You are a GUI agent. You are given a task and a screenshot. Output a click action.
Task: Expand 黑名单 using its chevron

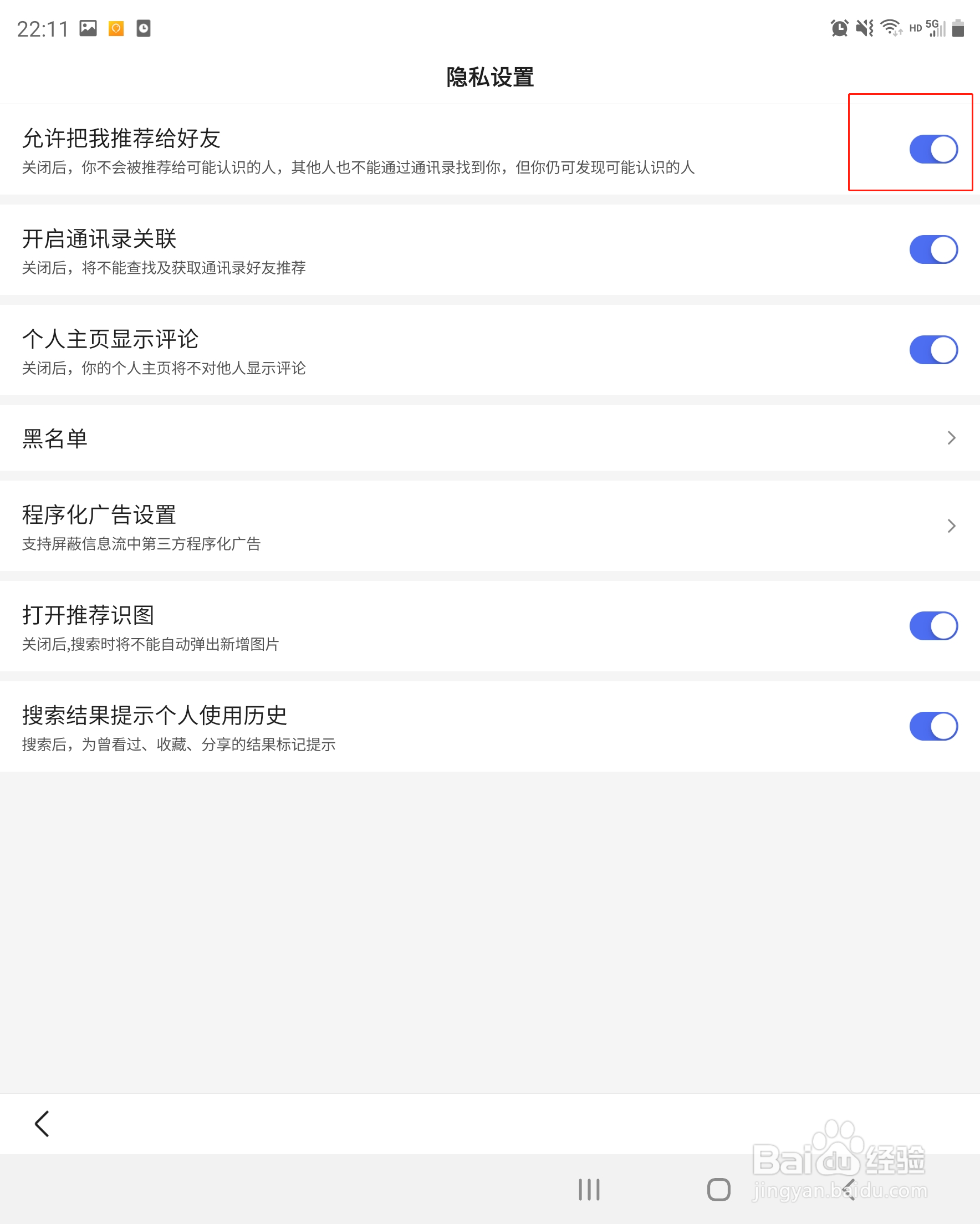coord(951,438)
